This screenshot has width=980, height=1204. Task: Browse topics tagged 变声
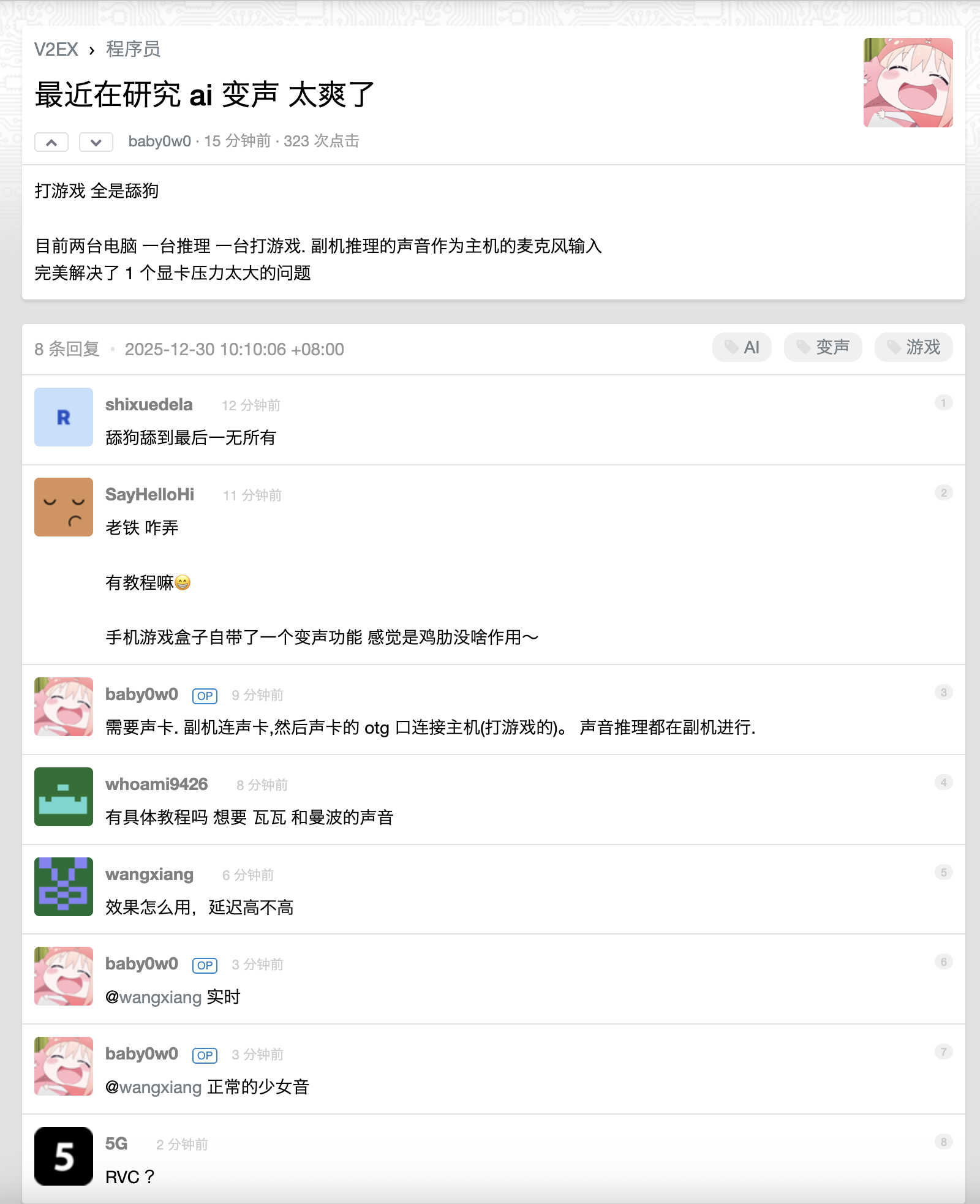[x=823, y=348]
